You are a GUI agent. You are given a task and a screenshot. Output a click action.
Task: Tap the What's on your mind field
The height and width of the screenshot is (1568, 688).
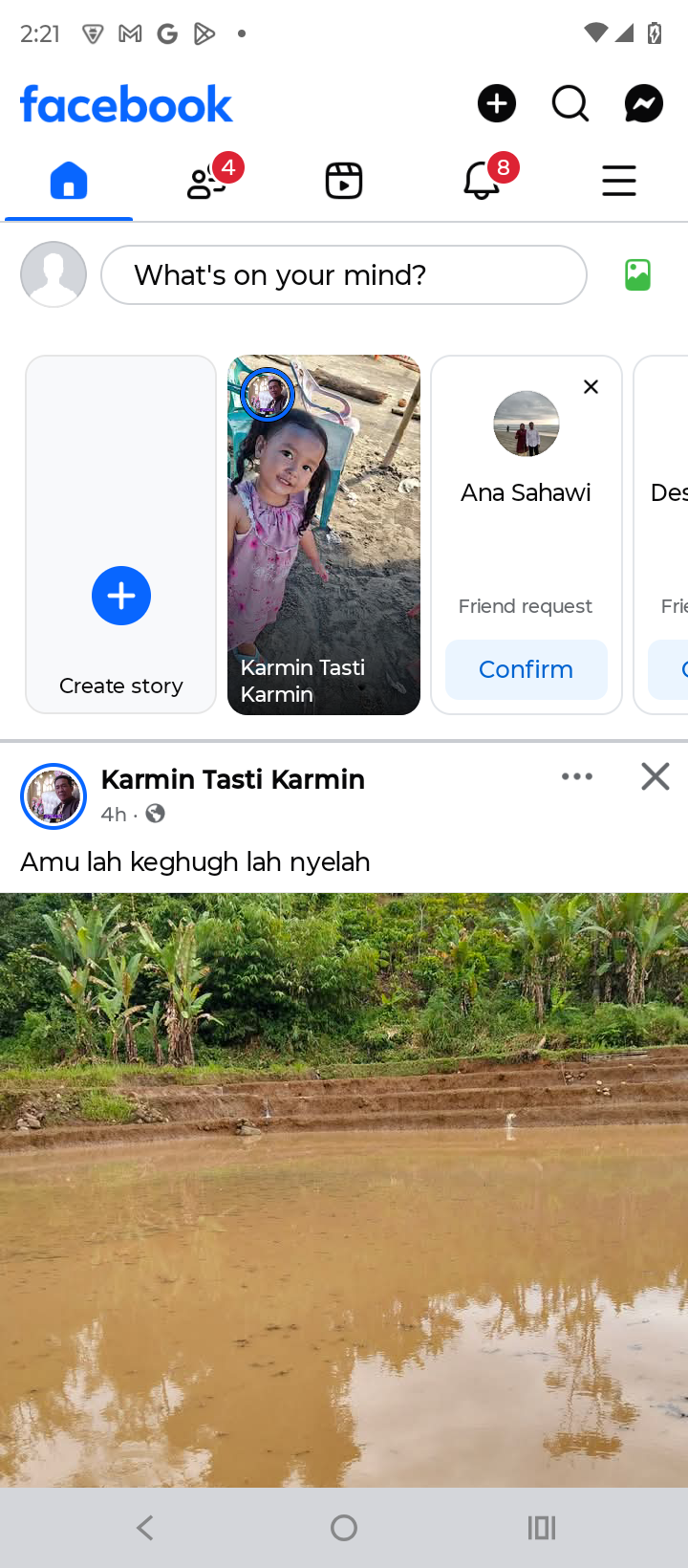(x=344, y=274)
